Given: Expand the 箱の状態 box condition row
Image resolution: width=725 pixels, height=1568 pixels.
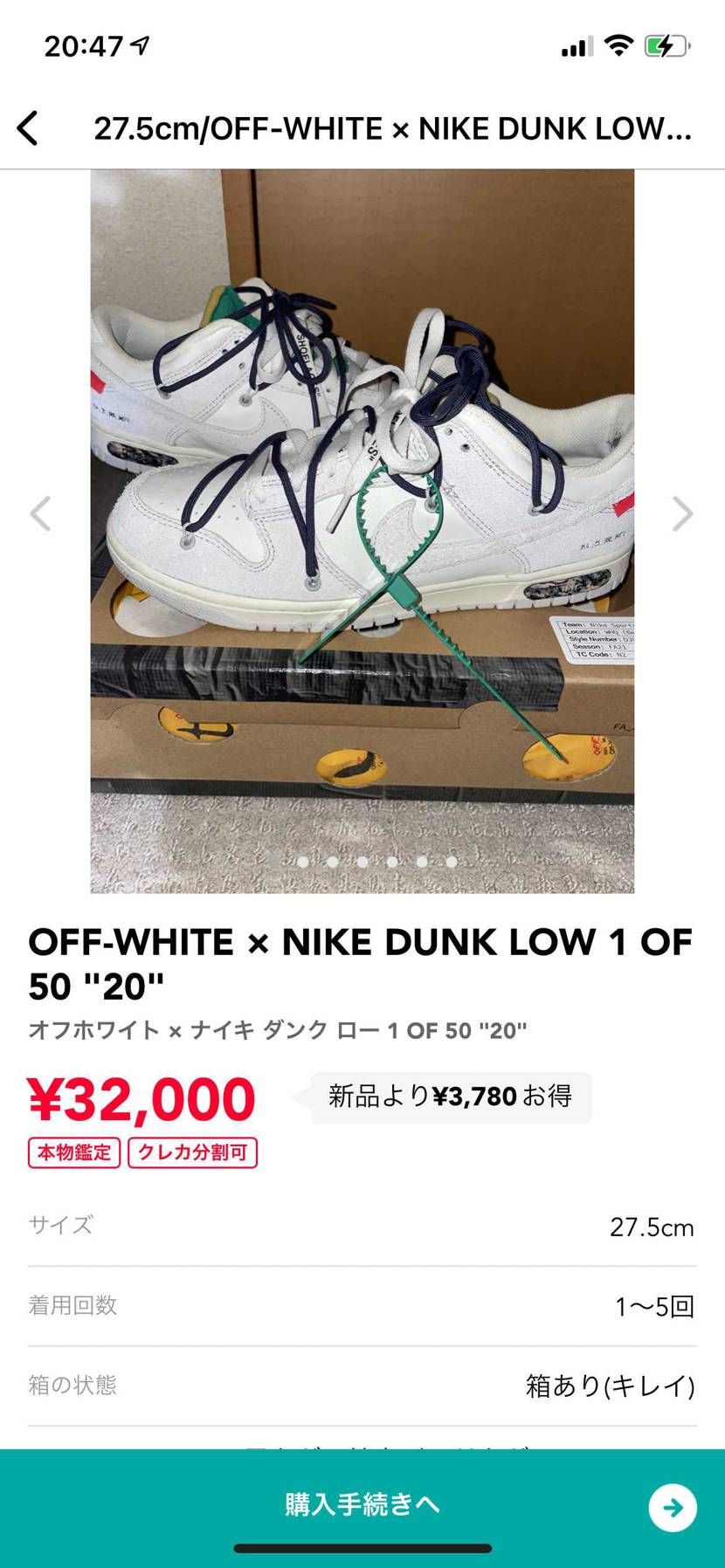Looking at the screenshot, I should (362, 1384).
